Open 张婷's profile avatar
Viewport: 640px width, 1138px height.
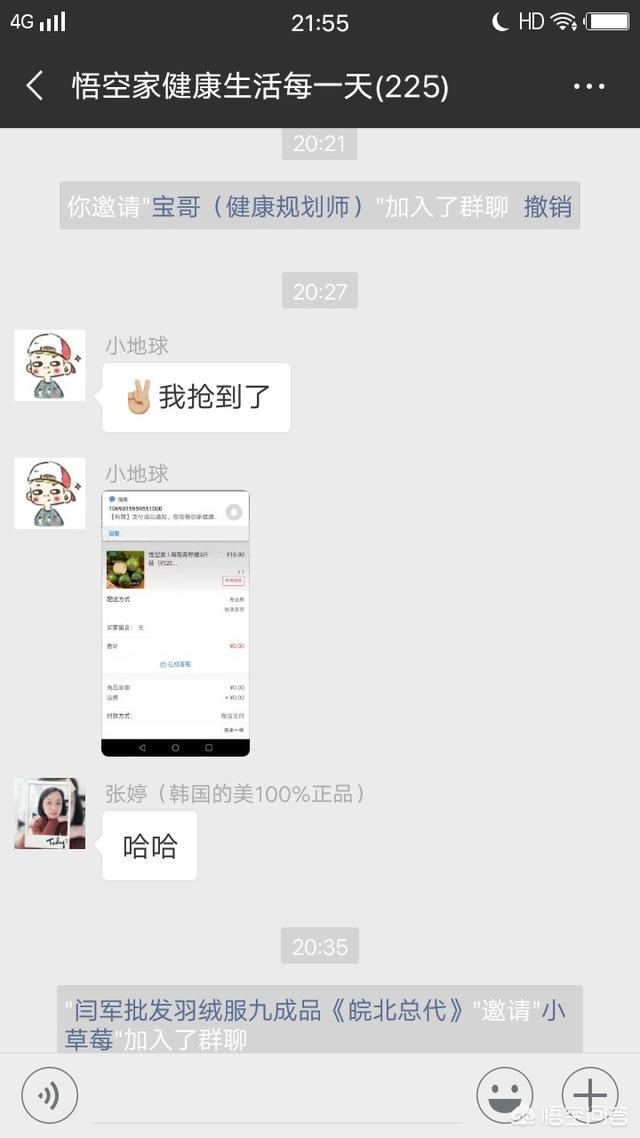tap(50, 814)
